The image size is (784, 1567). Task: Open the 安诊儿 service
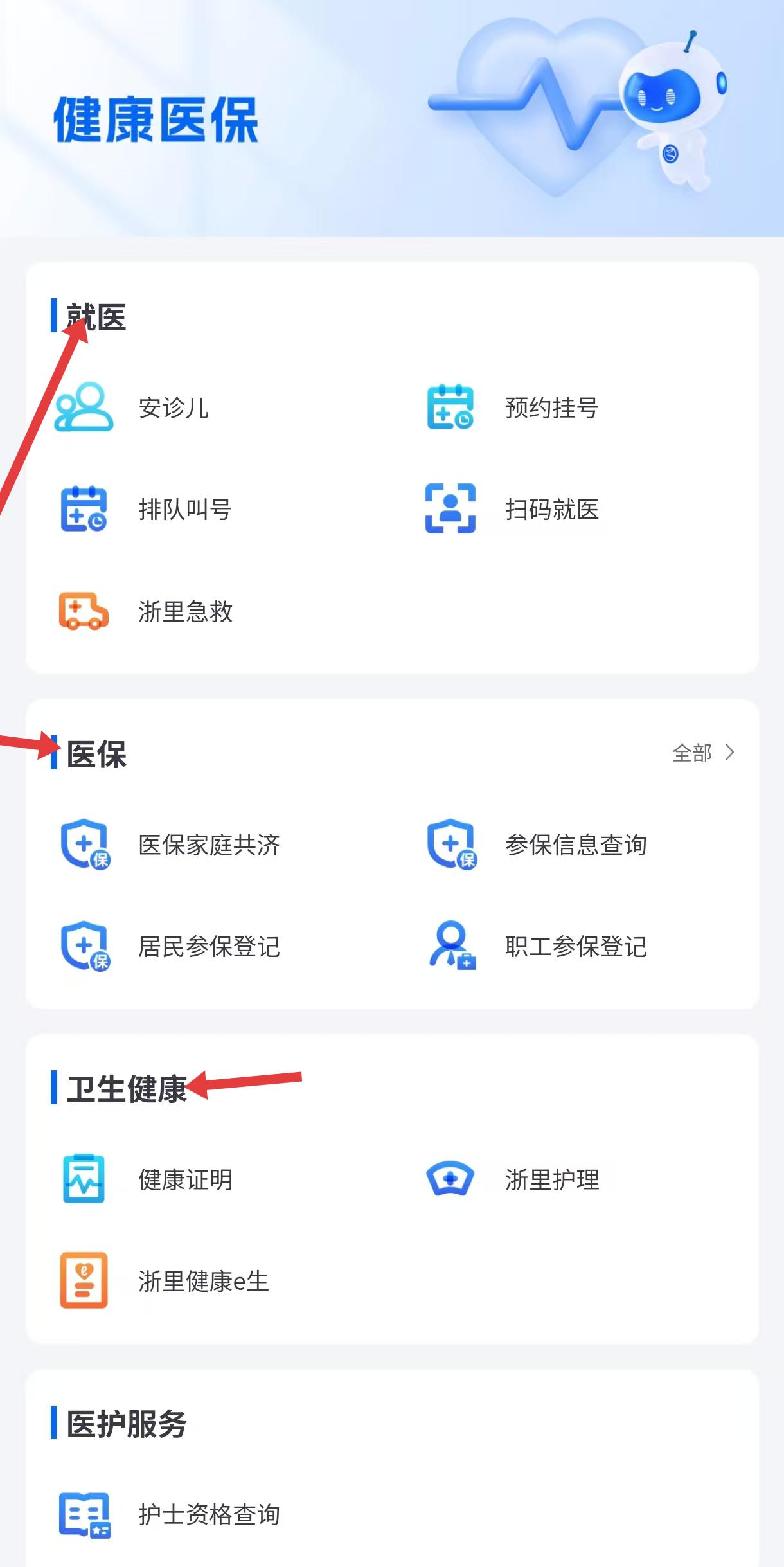[172, 407]
